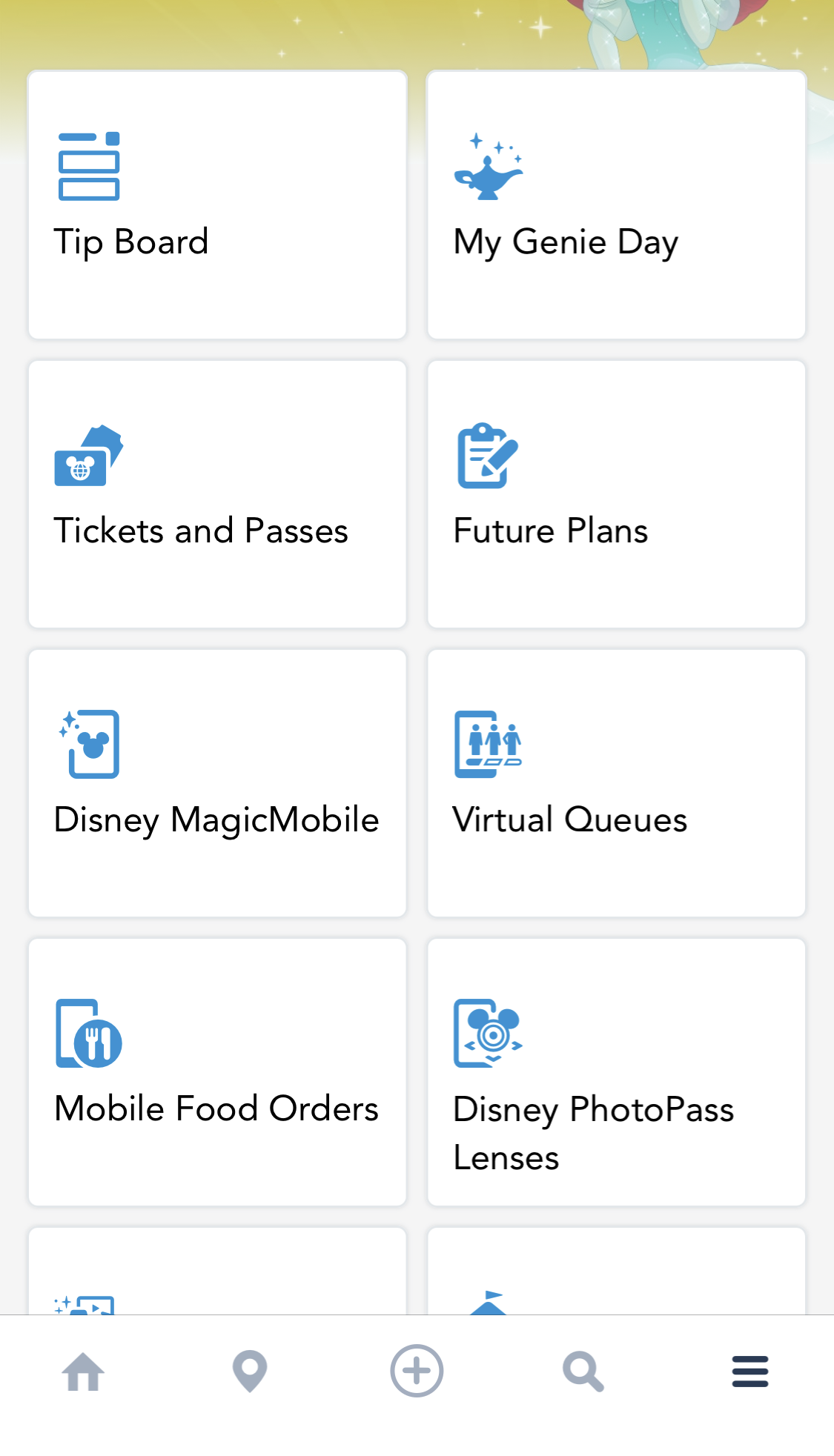The height and width of the screenshot is (1456, 834).
Task: Open the search tab
Action: tap(583, 1372)
